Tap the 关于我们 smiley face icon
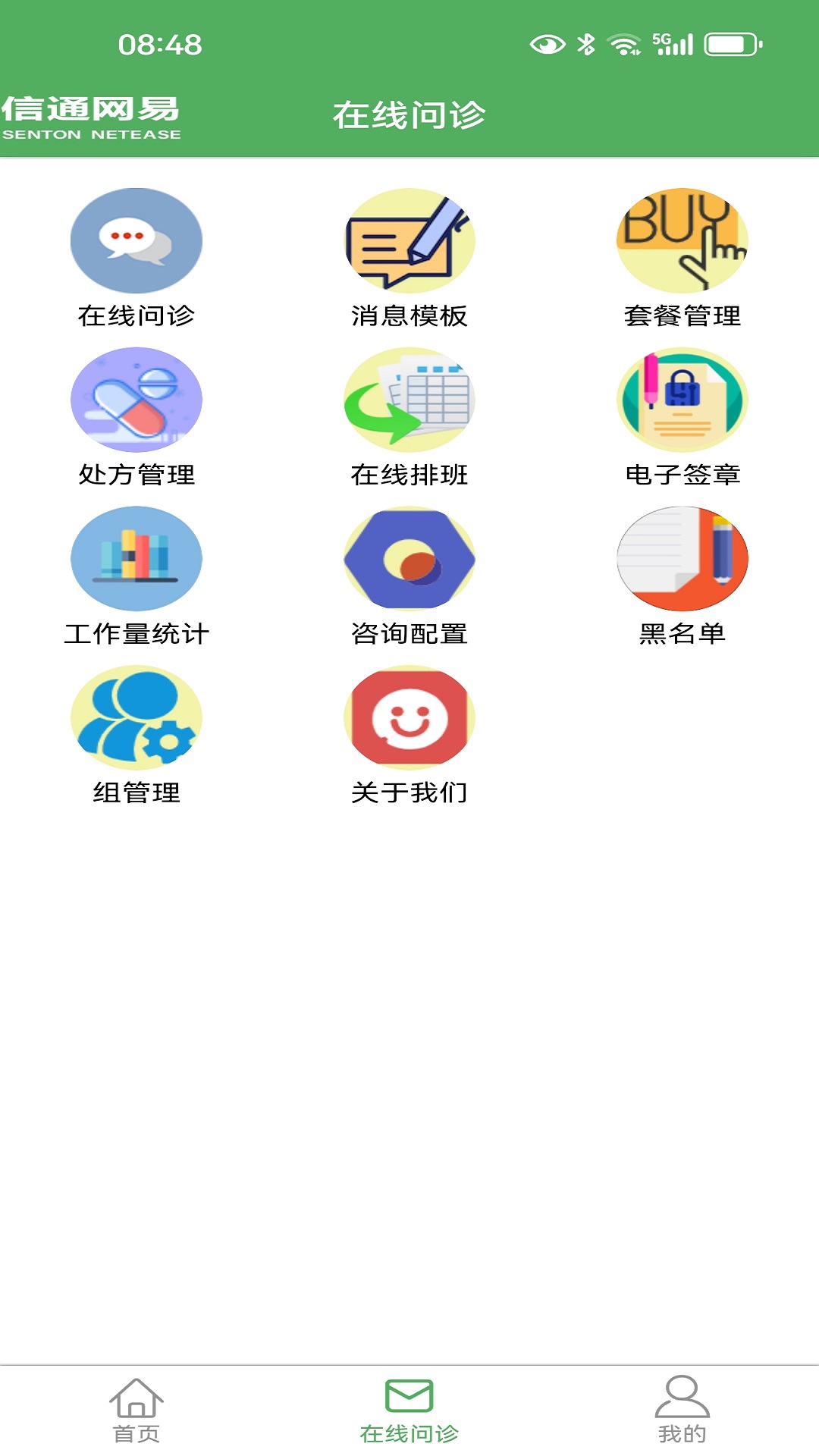This screenshot has width=819, height=1456. [409, 720]
